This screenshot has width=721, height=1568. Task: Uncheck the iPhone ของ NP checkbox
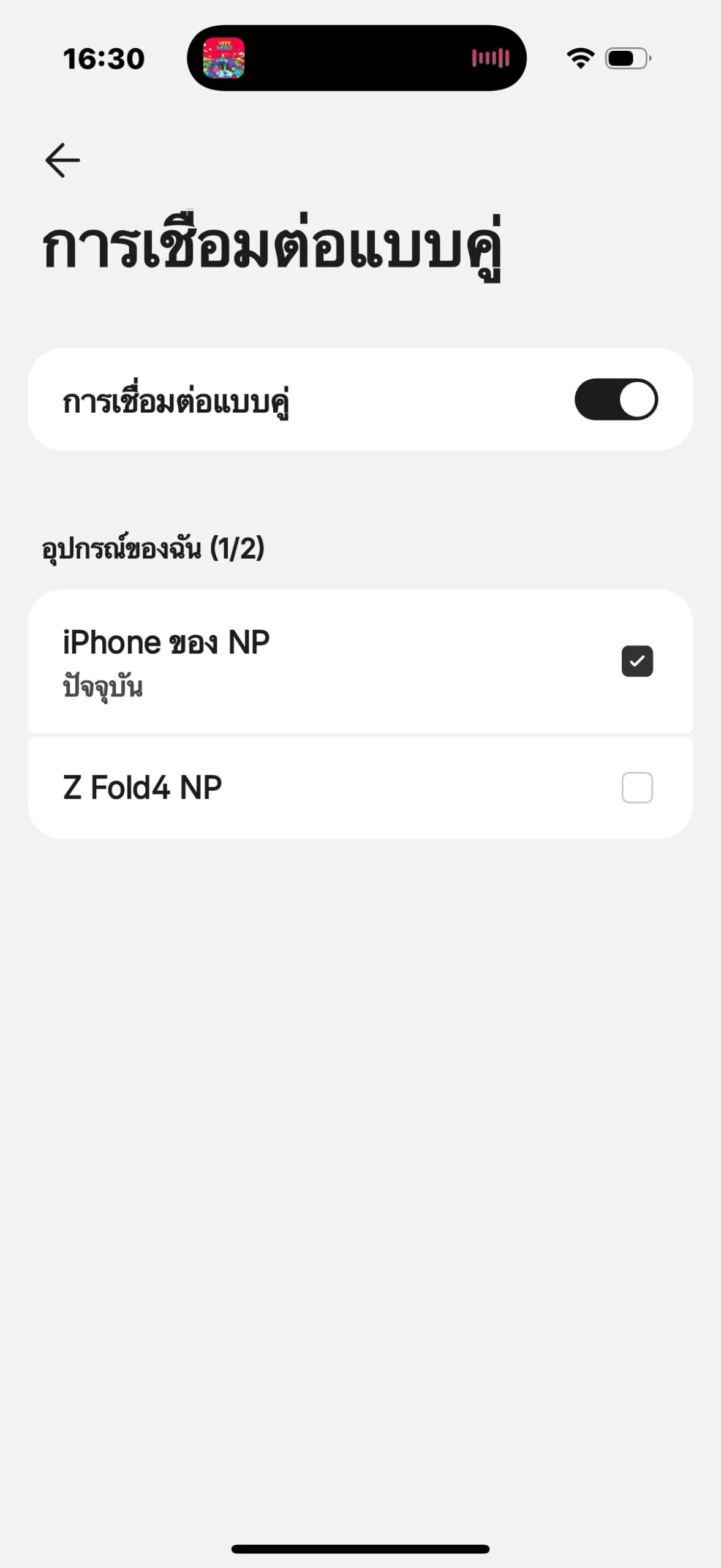tap(637, 661)
